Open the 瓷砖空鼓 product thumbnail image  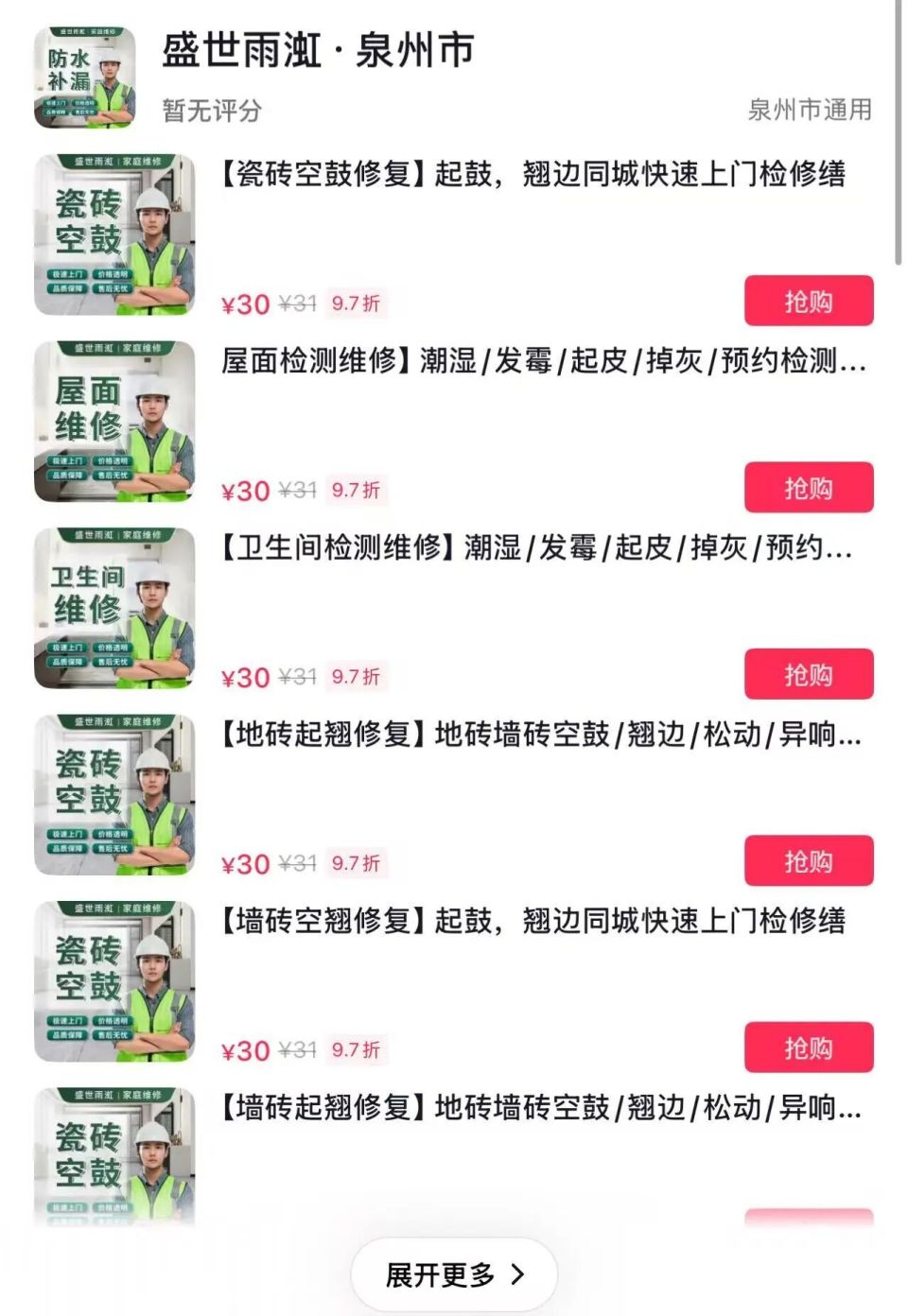pos(113,236)
